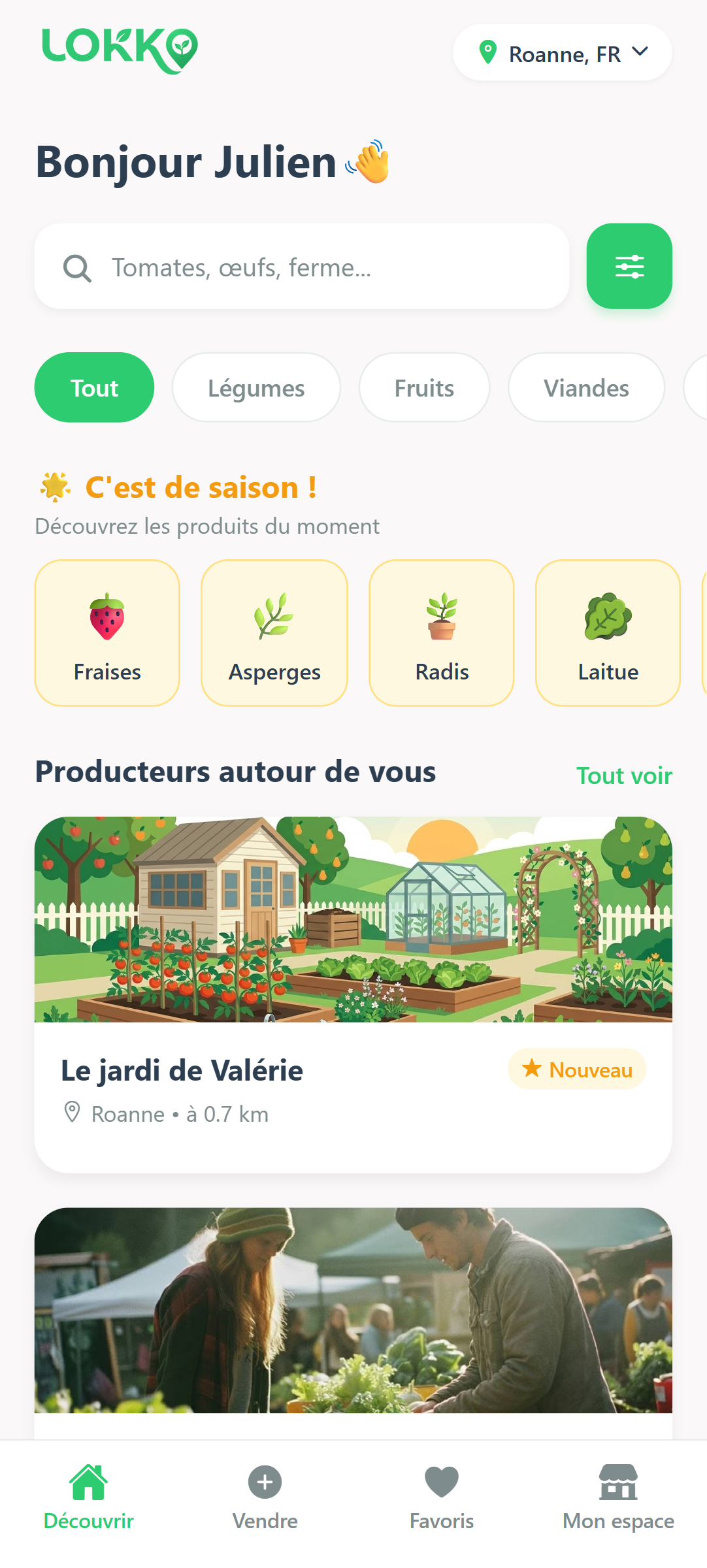Image resolution: width=707 pixels, height=1568 pixels.
Task: Show the Viandes category
Action: pos(586,388)
